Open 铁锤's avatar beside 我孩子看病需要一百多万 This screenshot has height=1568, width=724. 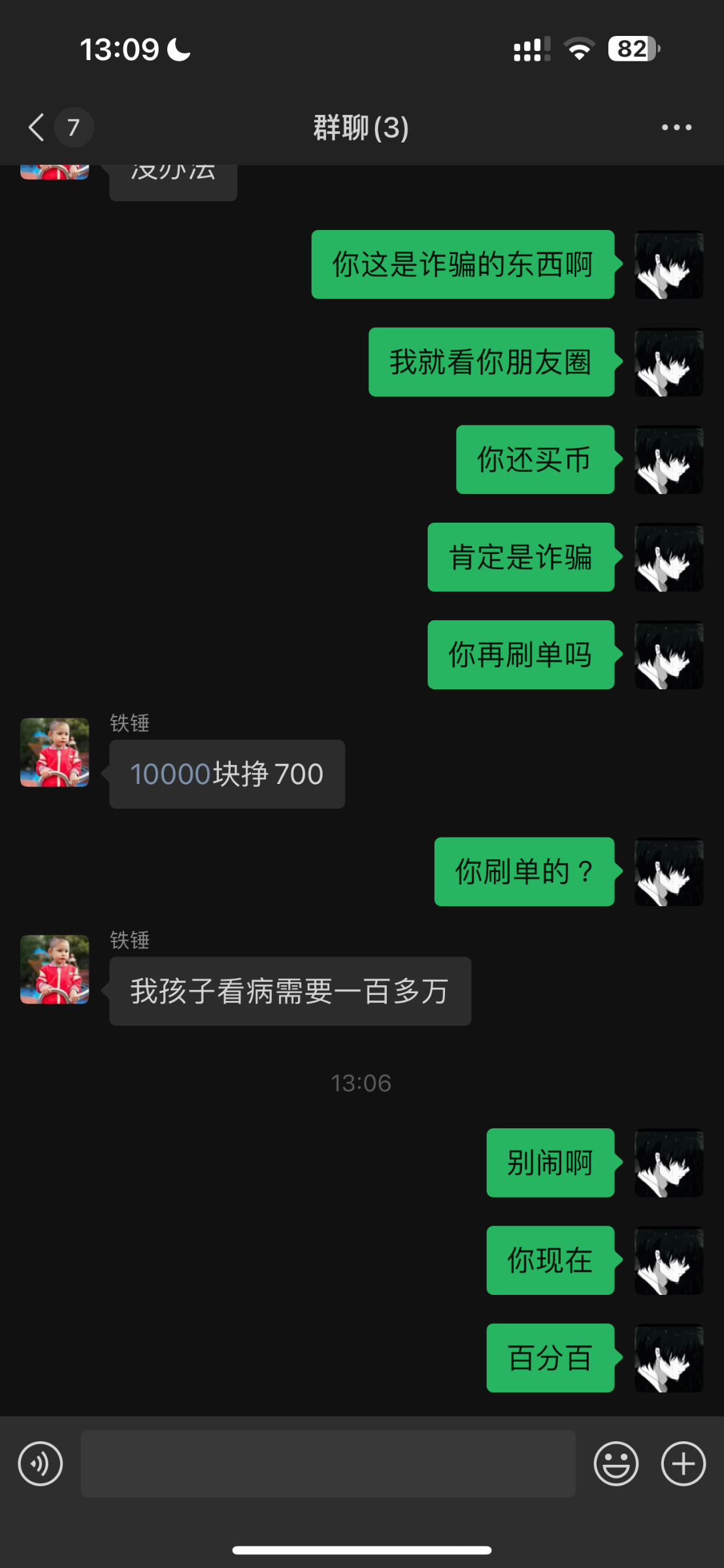(55, 970)
